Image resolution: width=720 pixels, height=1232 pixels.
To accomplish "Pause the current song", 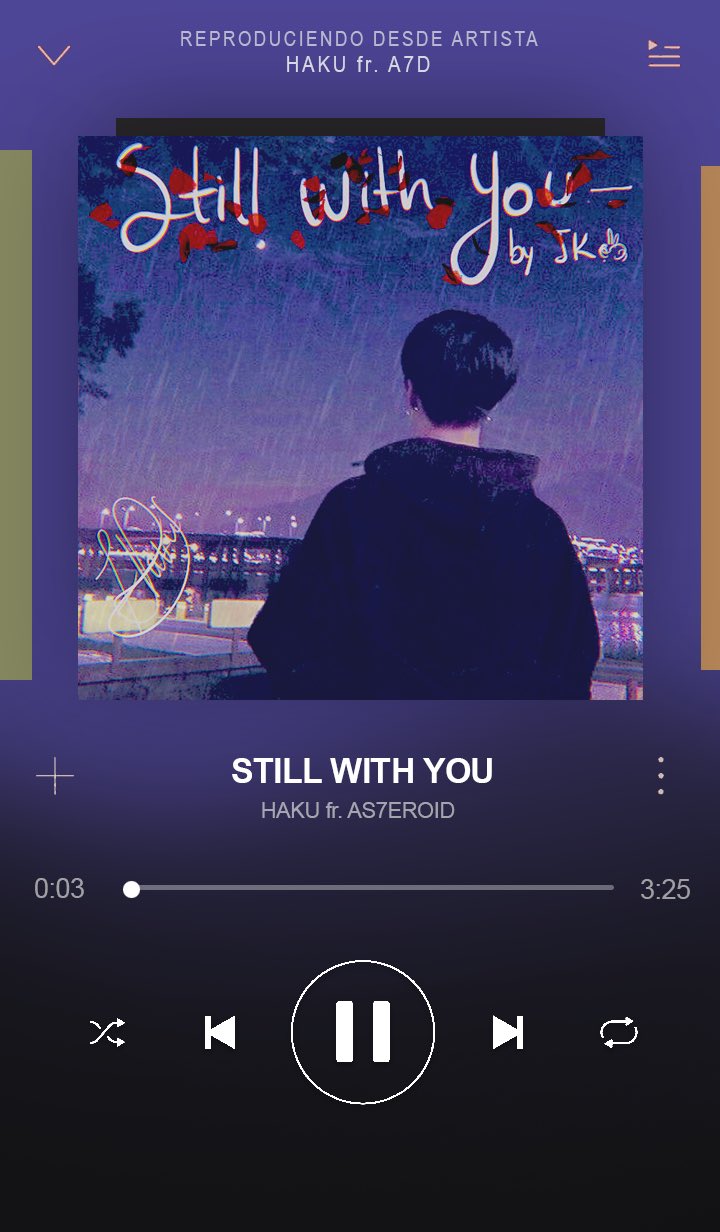I will click(362, 1032).
